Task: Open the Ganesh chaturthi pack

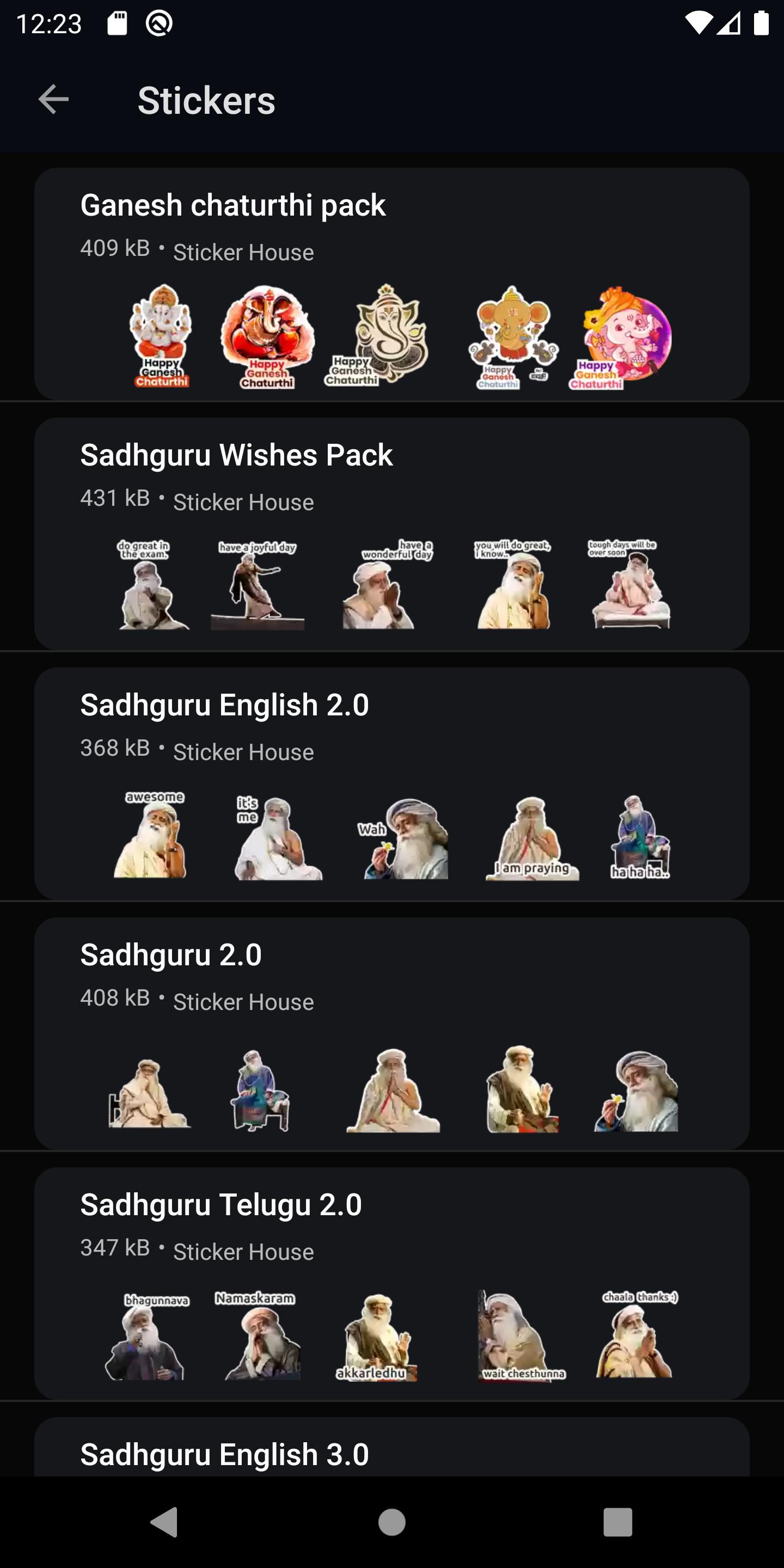Action: coord(391,284)
